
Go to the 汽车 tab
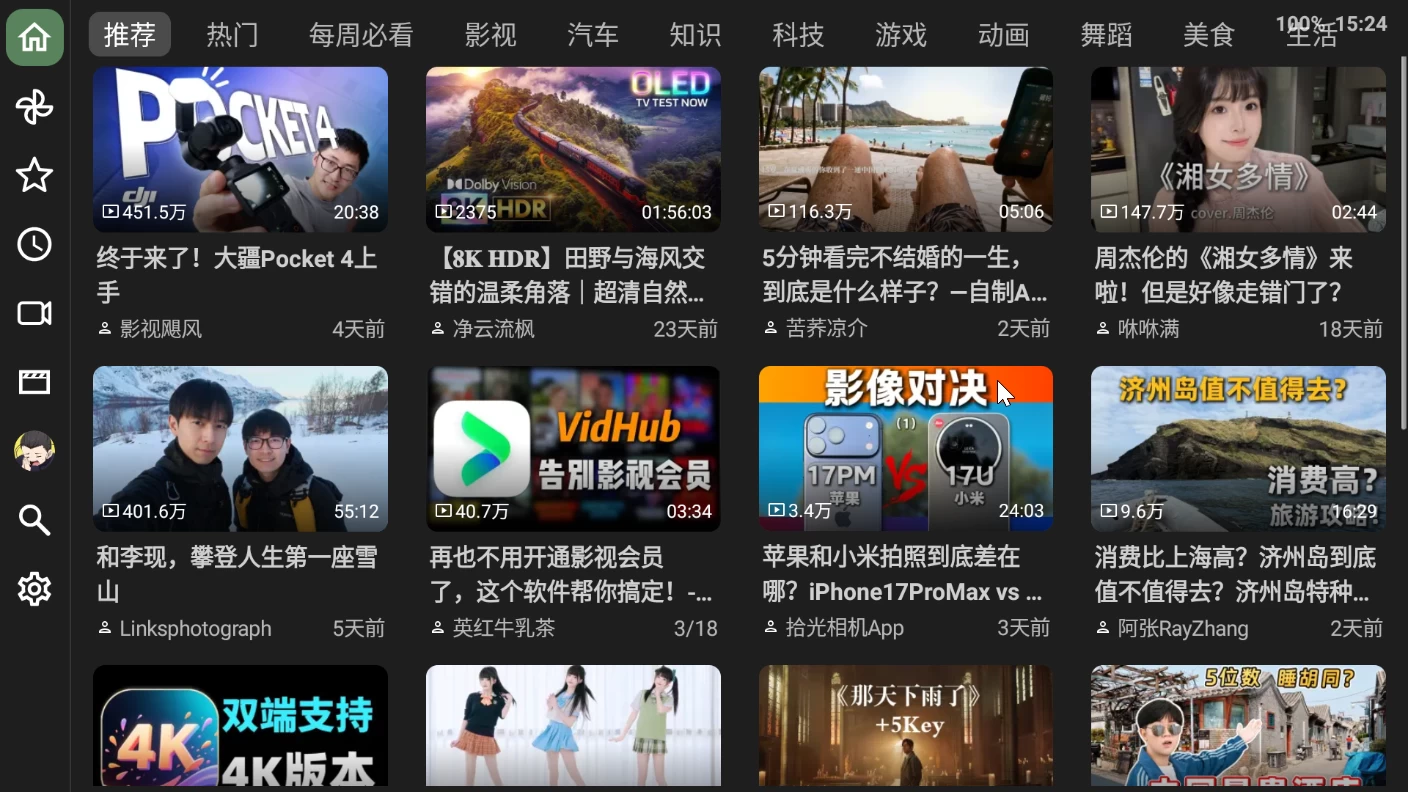593,35
